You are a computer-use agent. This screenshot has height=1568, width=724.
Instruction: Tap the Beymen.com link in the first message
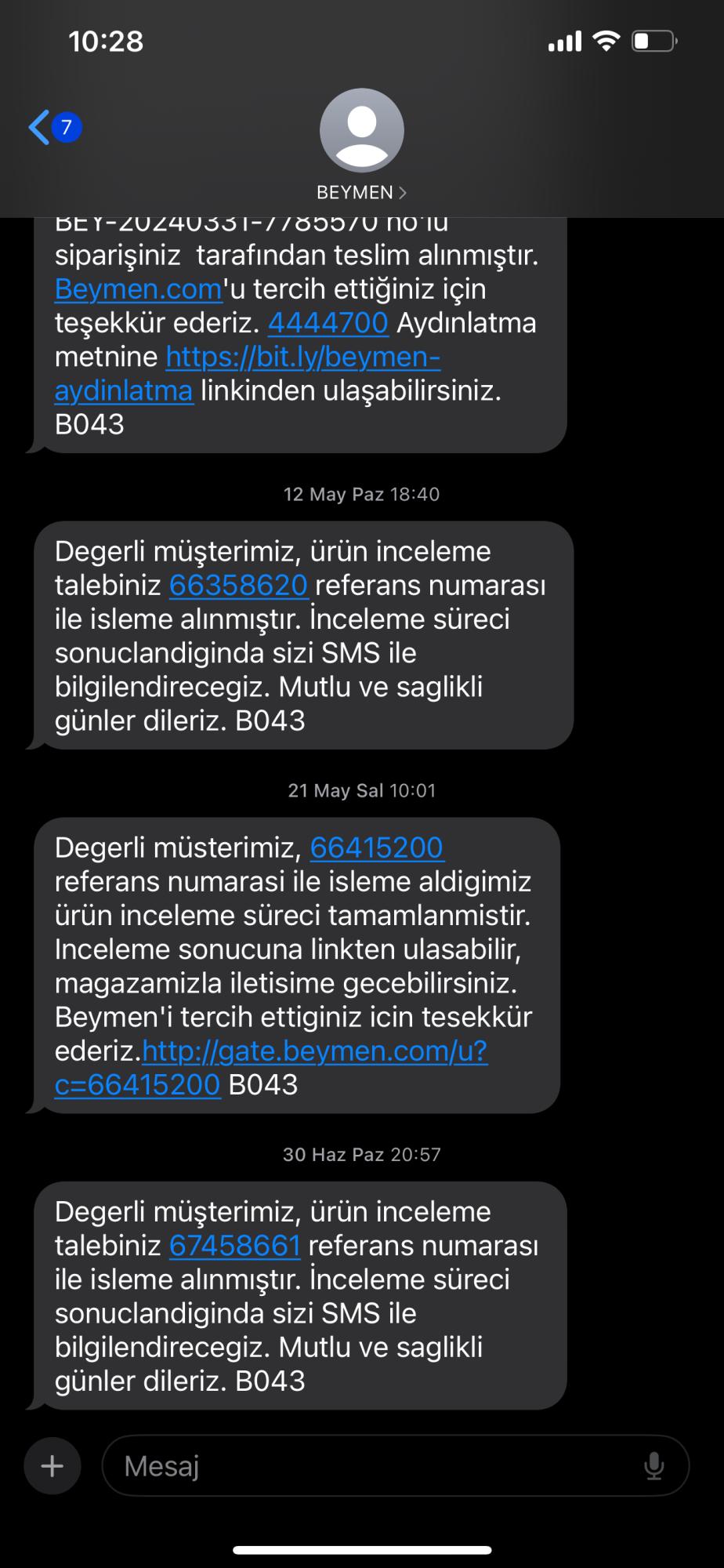136,289
